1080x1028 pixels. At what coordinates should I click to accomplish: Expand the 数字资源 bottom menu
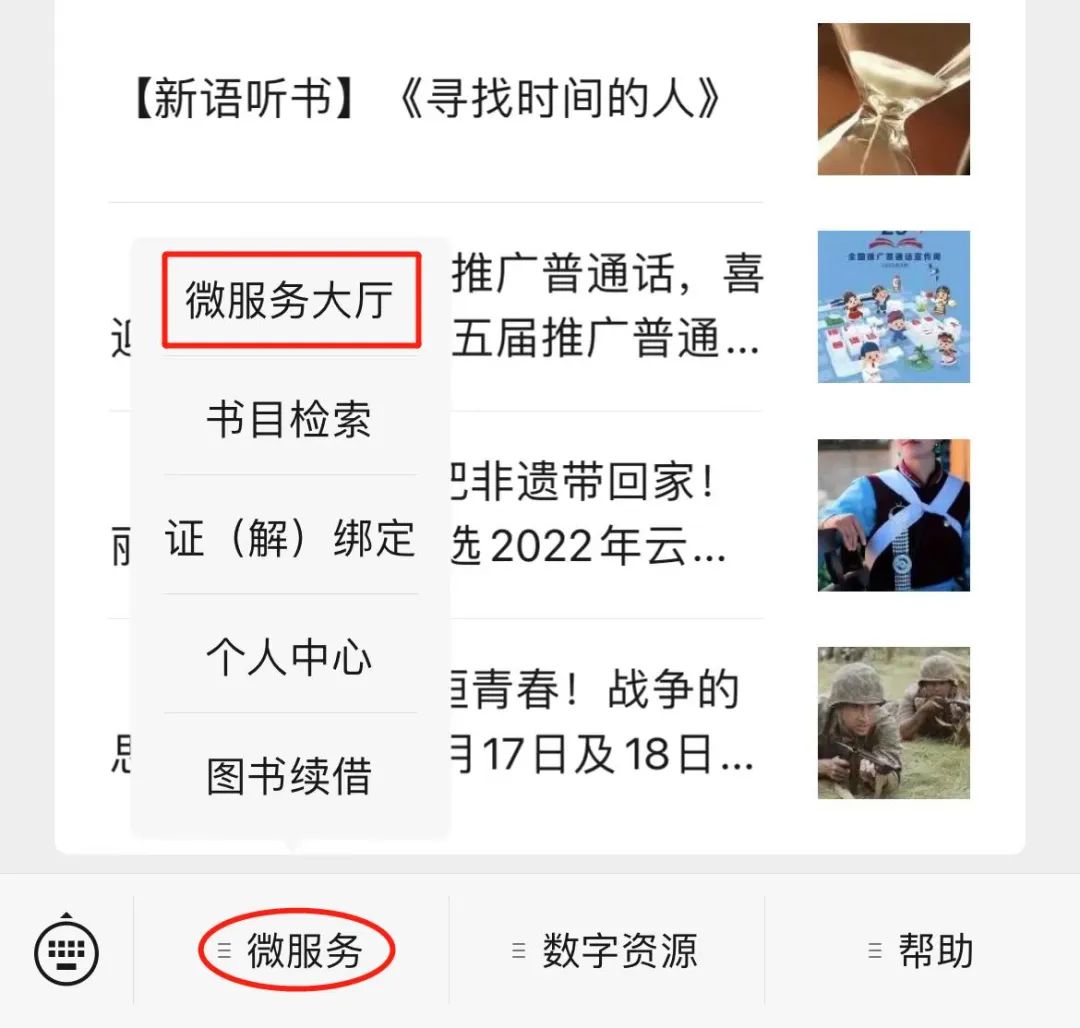click(x=606, y=951)
